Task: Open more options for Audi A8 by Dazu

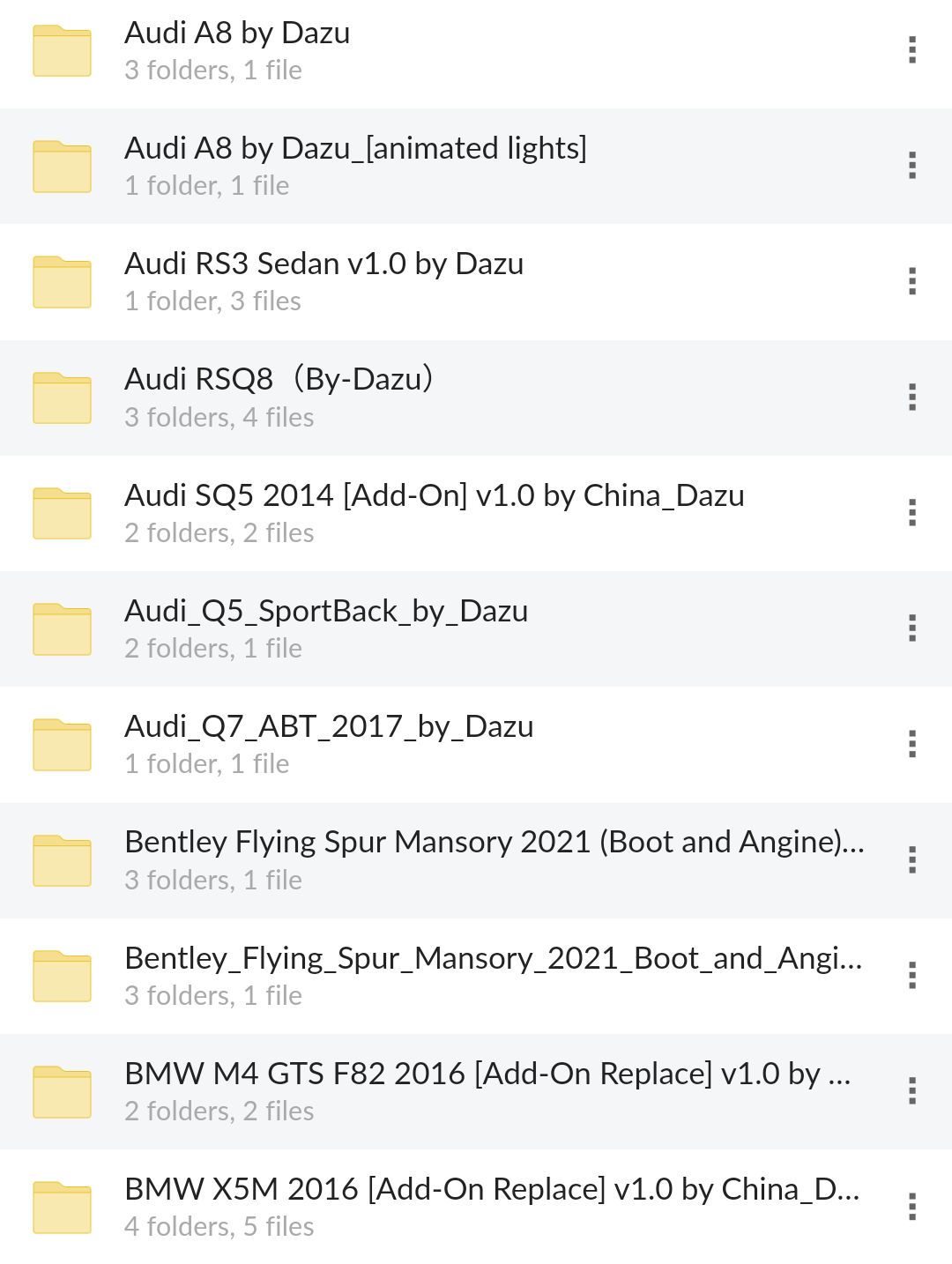Action: point(912,50)
